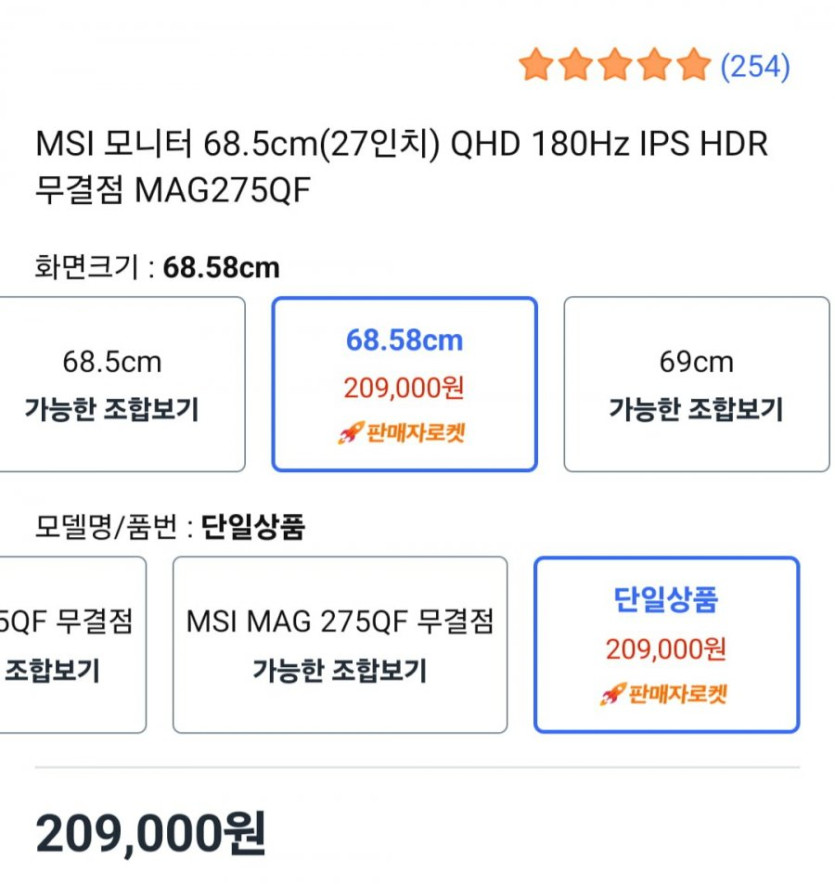Viewport: 835px width, 885px height.
Task: Select the MSI MAG 275QF 무결점 model option
Action: [339, 645]
